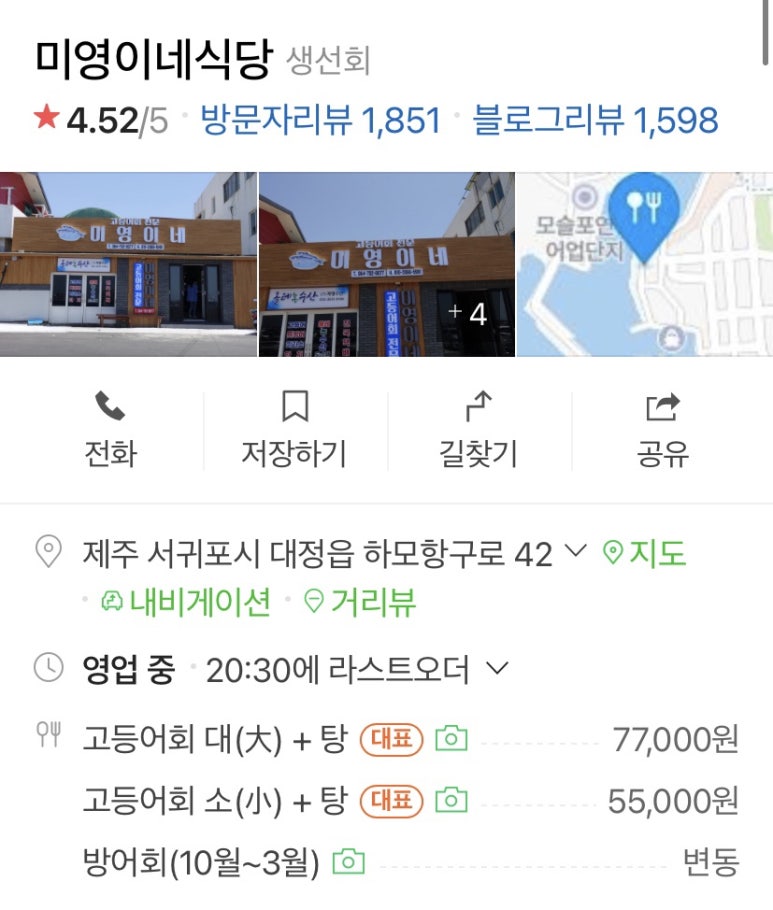View photo for 방어회(10월~3월)
This screenshot has height=910, width=773.
tap(348, 861)
